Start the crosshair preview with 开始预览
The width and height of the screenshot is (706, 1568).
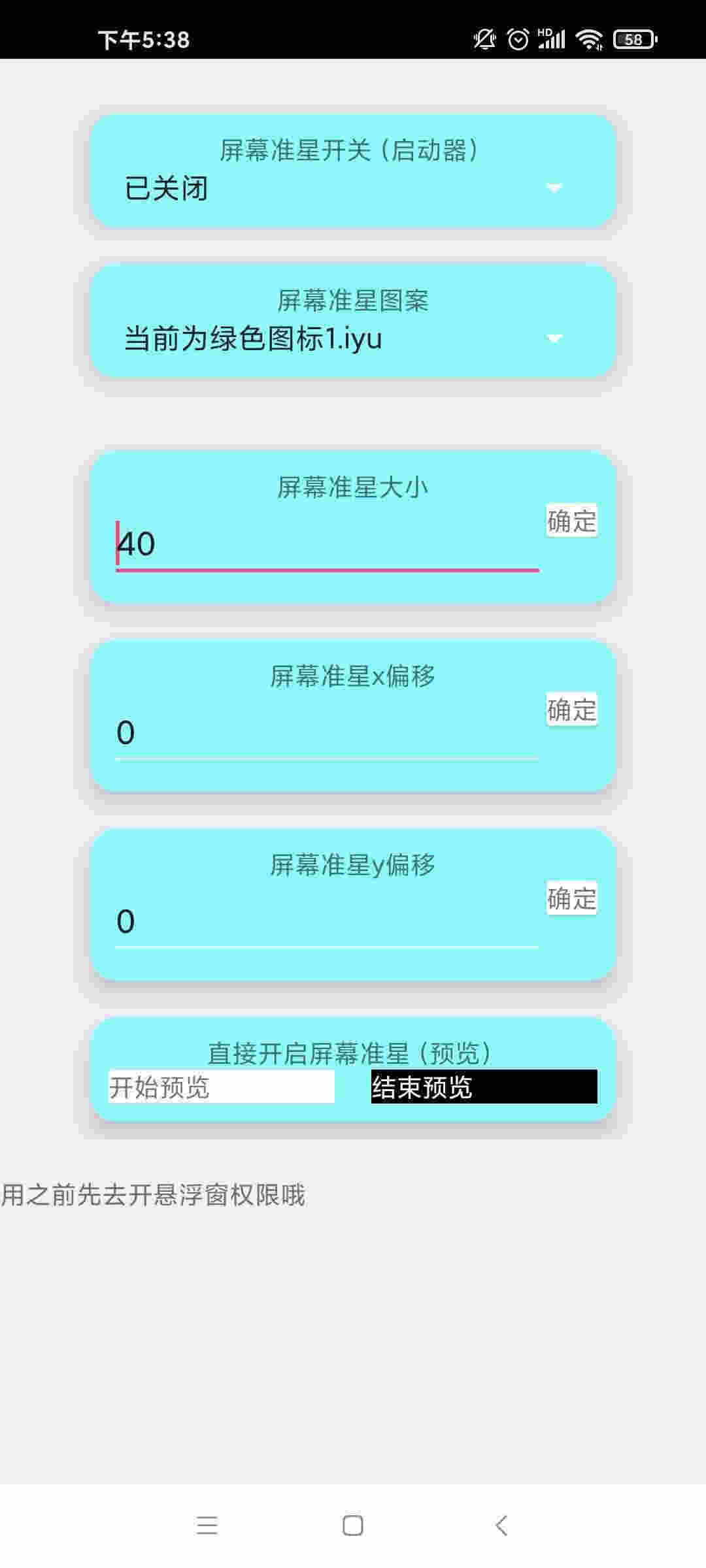pos(221,1087)
